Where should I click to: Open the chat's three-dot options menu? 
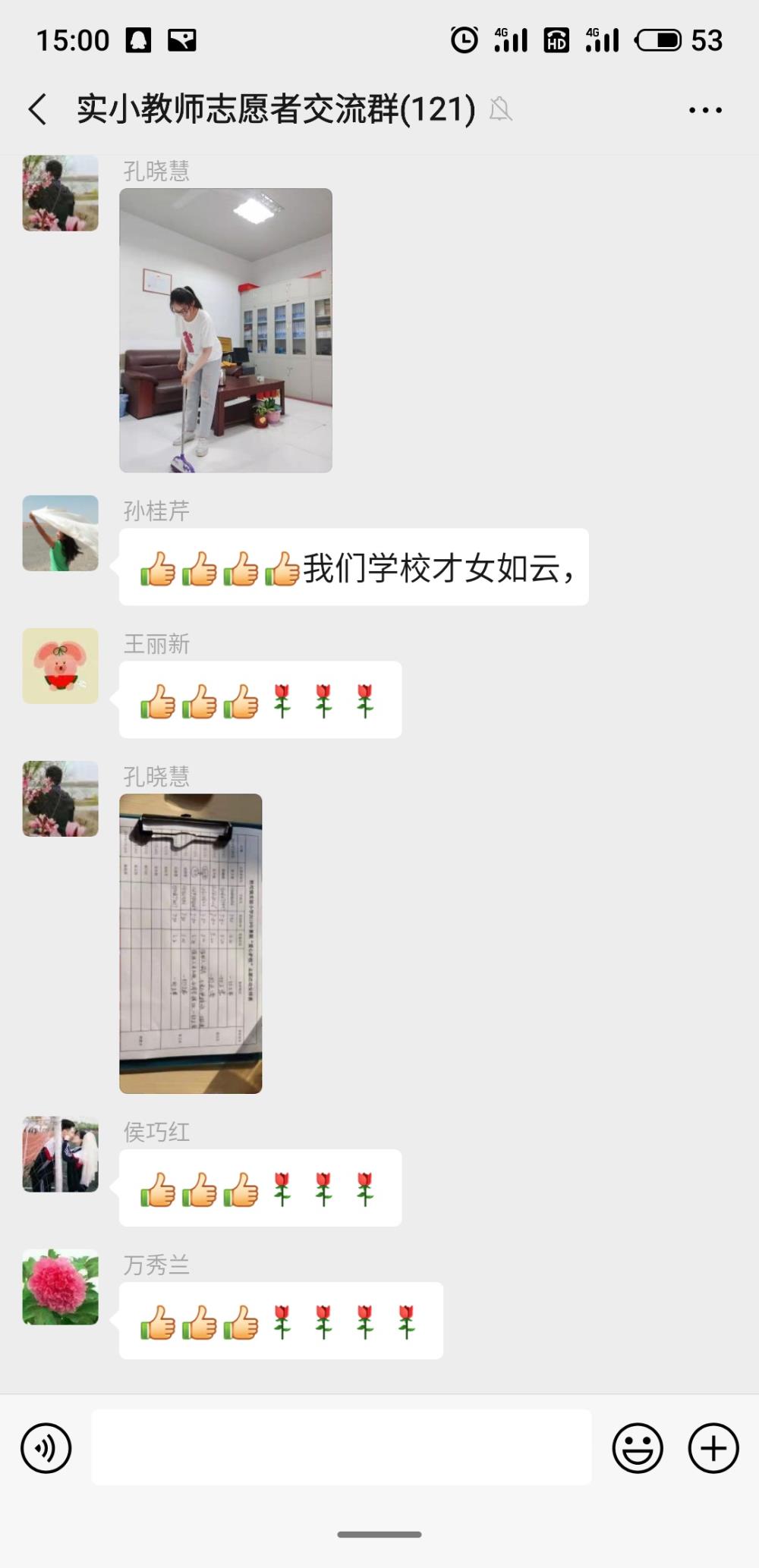click(x=705, y=110)
